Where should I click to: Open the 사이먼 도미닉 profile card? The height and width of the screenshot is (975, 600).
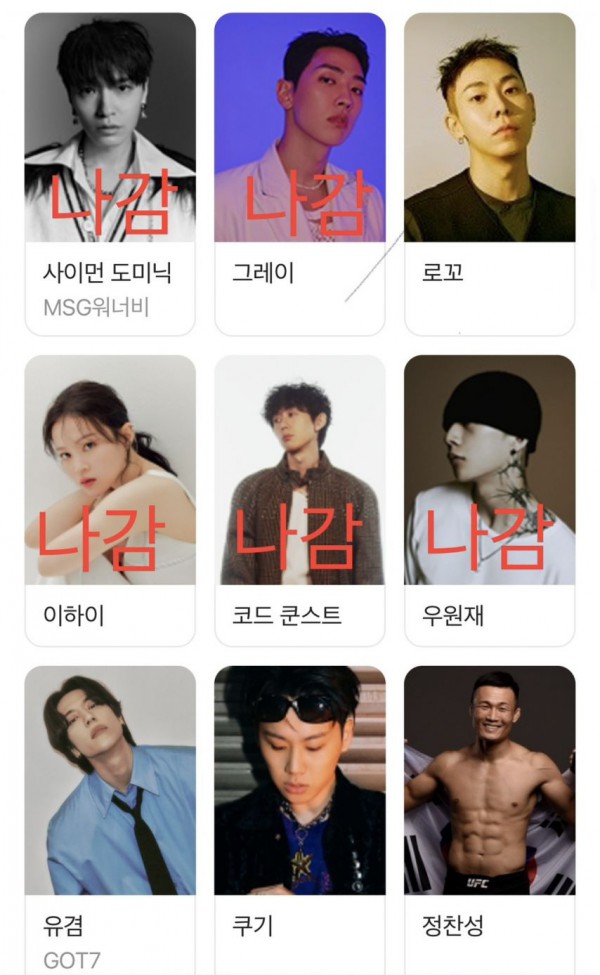coord(110,174)
